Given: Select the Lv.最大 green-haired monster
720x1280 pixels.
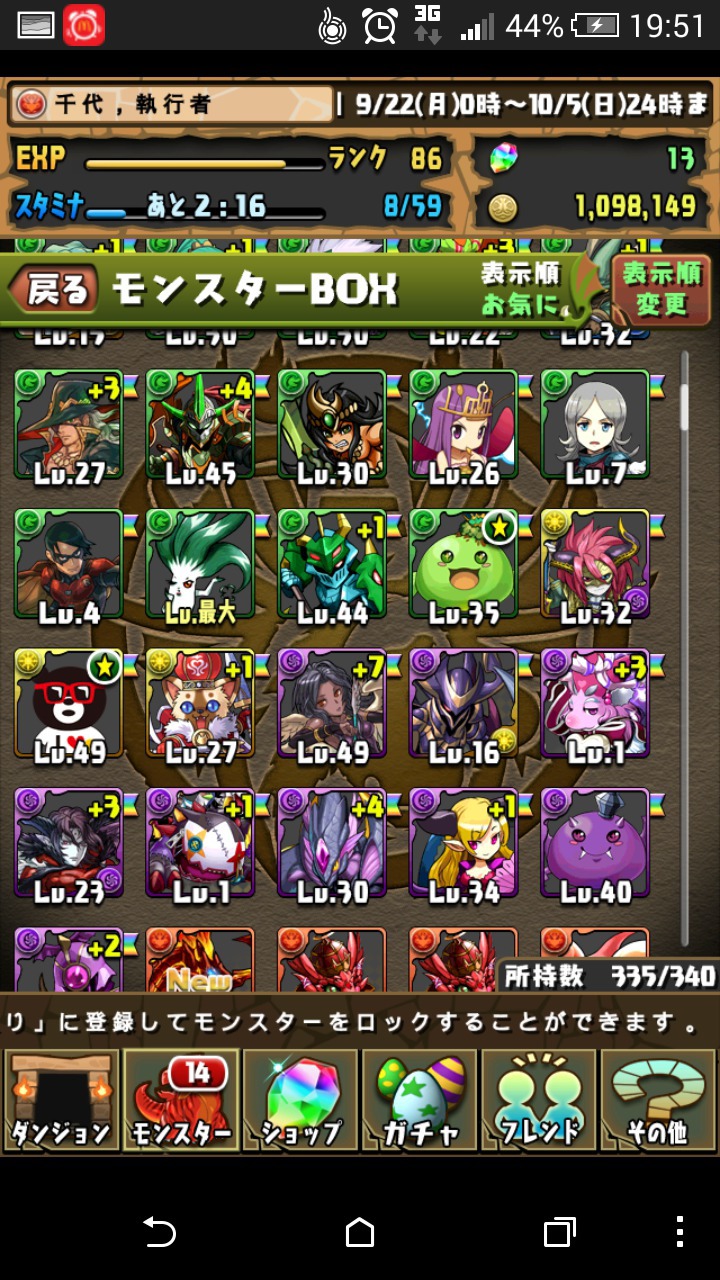Looking at the screenshot, I should [200, 565].
